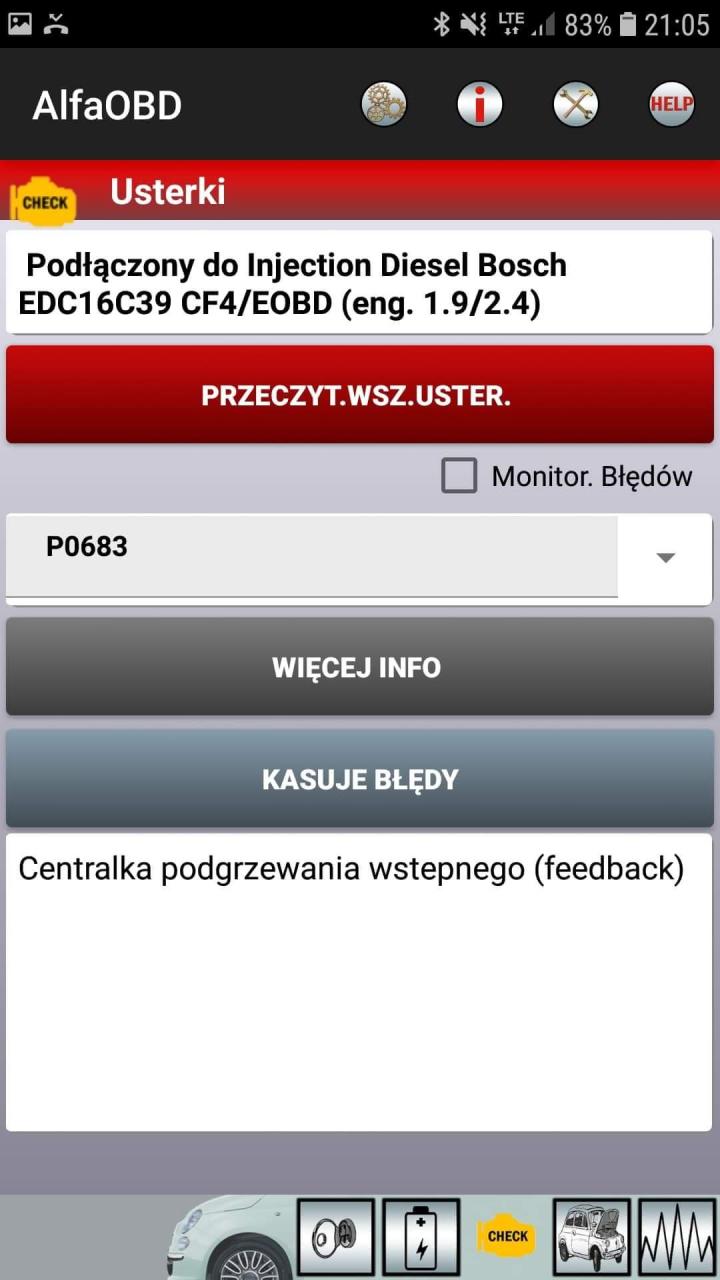The height and width of the screenshot is (1280, 720).
Task: Open the battery tab in bottom bar
Action: coord(421,1238)
